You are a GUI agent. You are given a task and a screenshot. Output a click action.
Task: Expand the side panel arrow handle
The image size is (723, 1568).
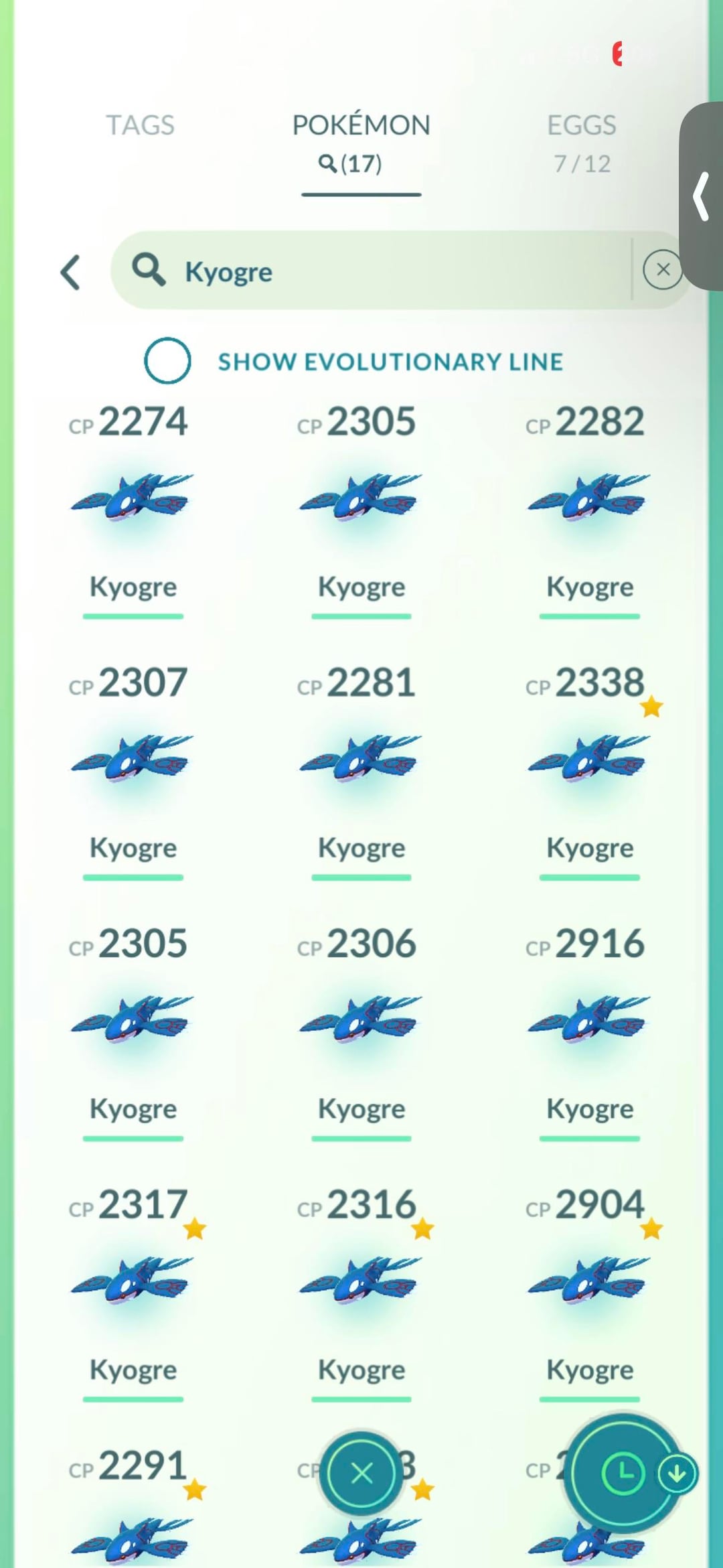click(x=701, y=196)
